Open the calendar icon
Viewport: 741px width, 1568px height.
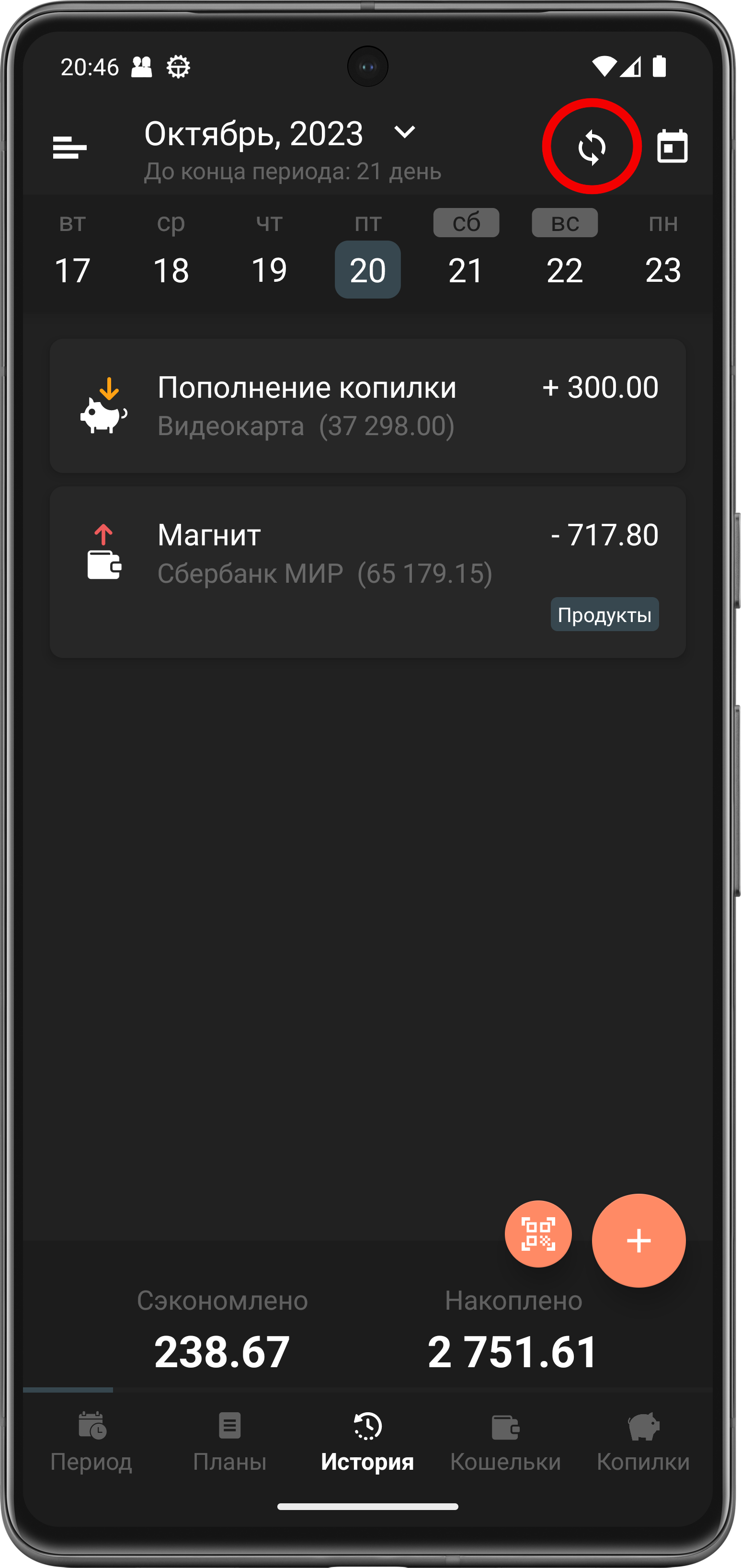672,147
